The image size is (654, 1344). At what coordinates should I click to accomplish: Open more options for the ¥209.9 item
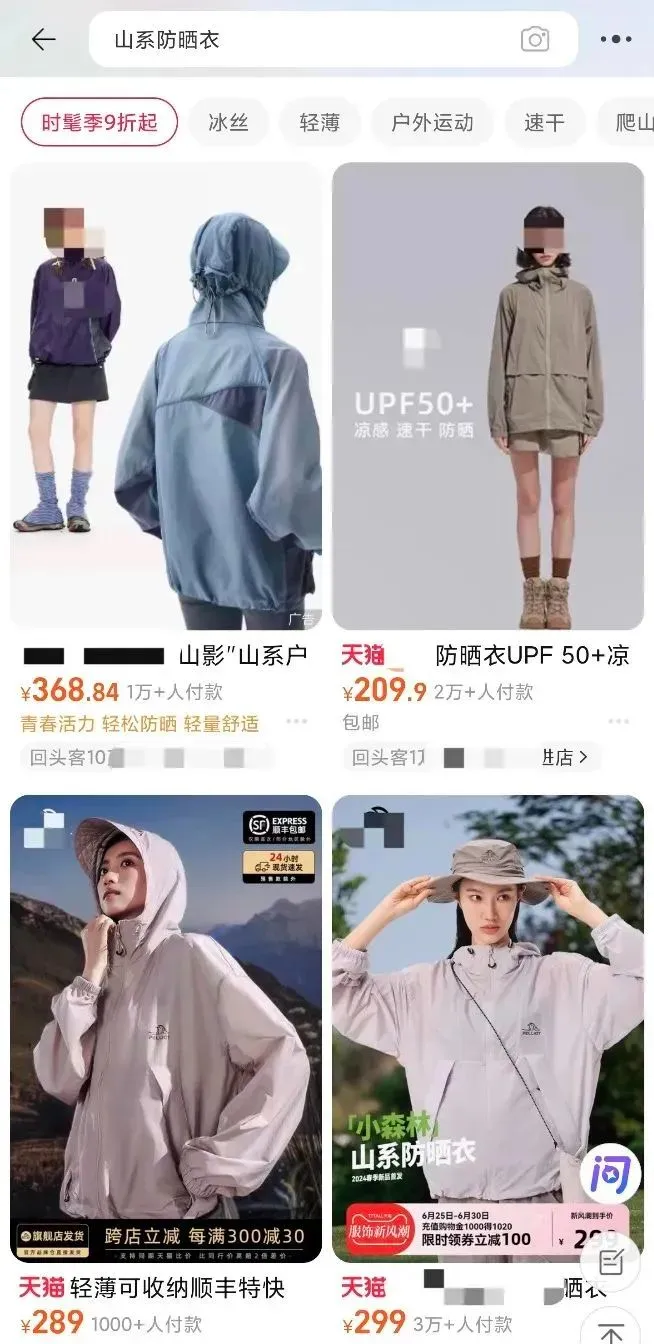[x=618, y=722]
